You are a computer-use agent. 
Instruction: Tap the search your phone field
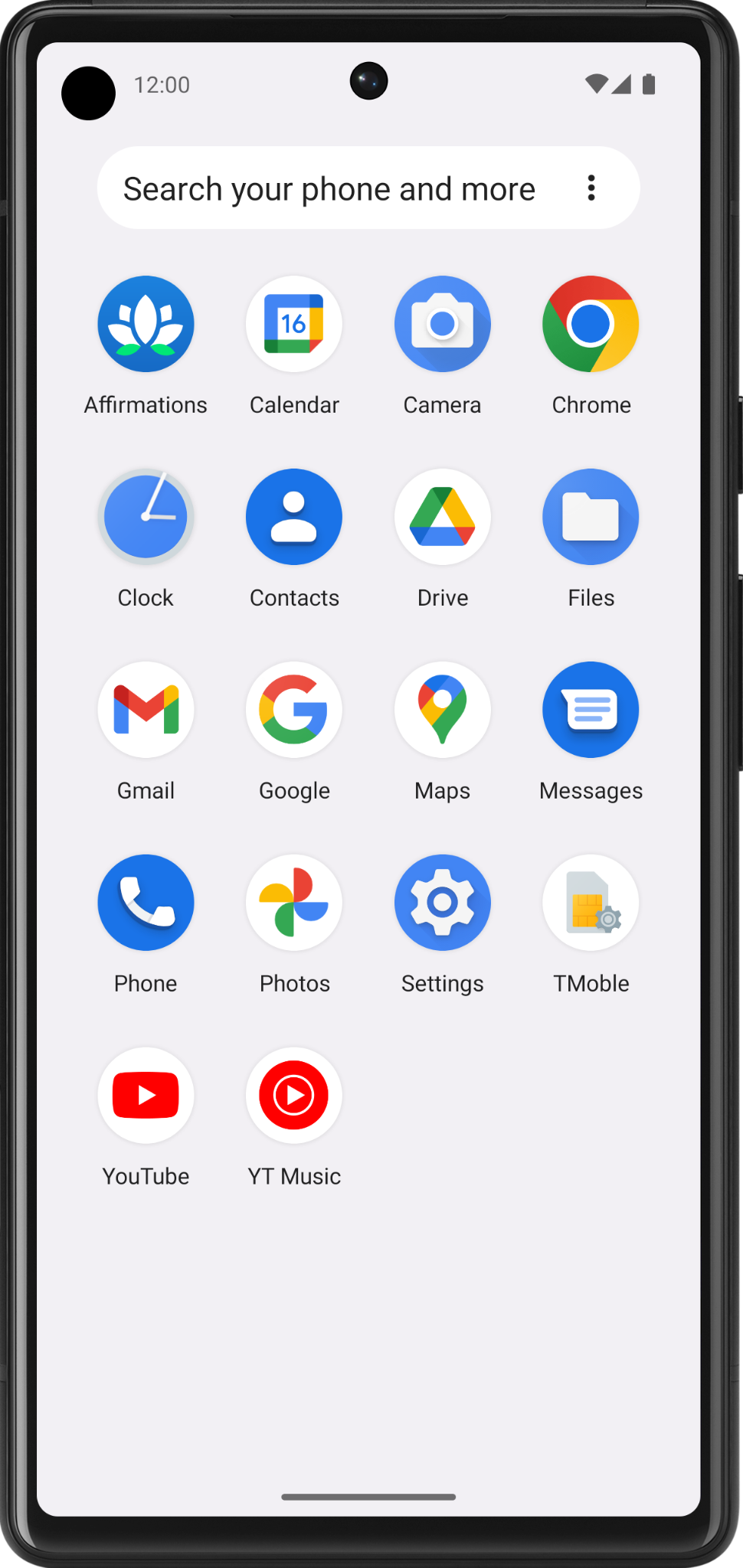pyautogui.click(x=329, y=188)
